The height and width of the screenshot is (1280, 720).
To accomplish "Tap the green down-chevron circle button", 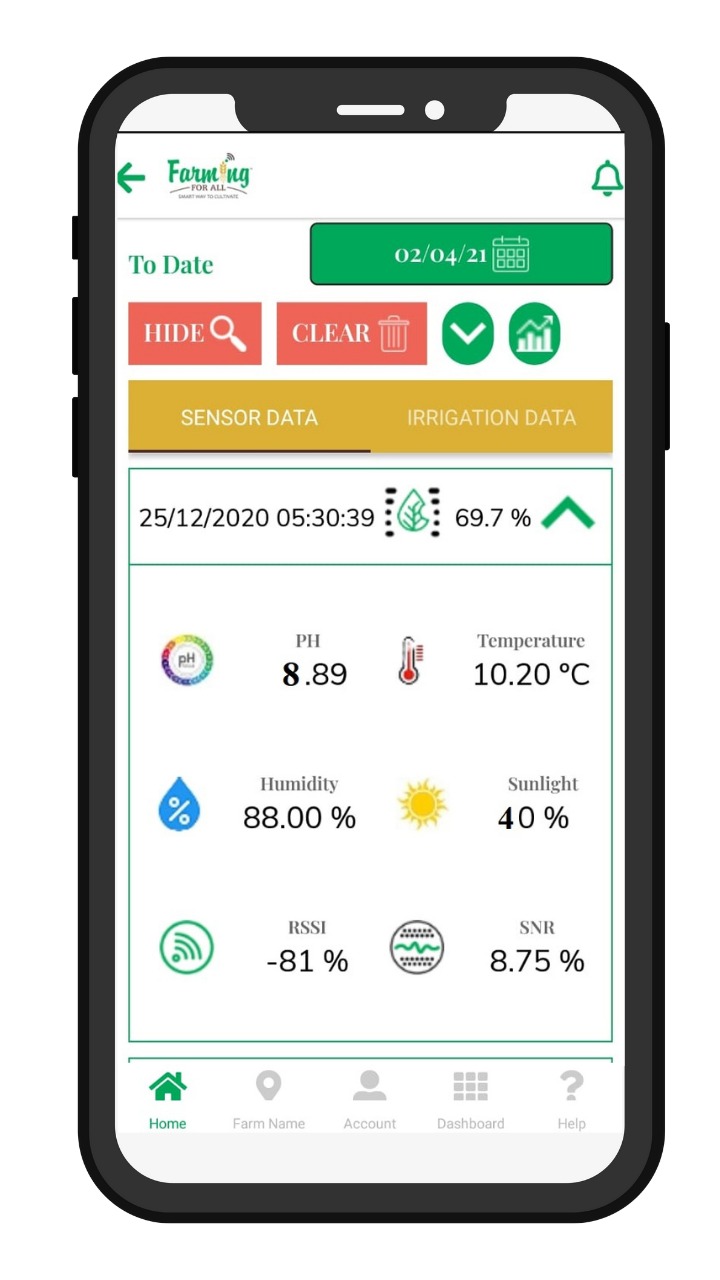I will 468,334.
